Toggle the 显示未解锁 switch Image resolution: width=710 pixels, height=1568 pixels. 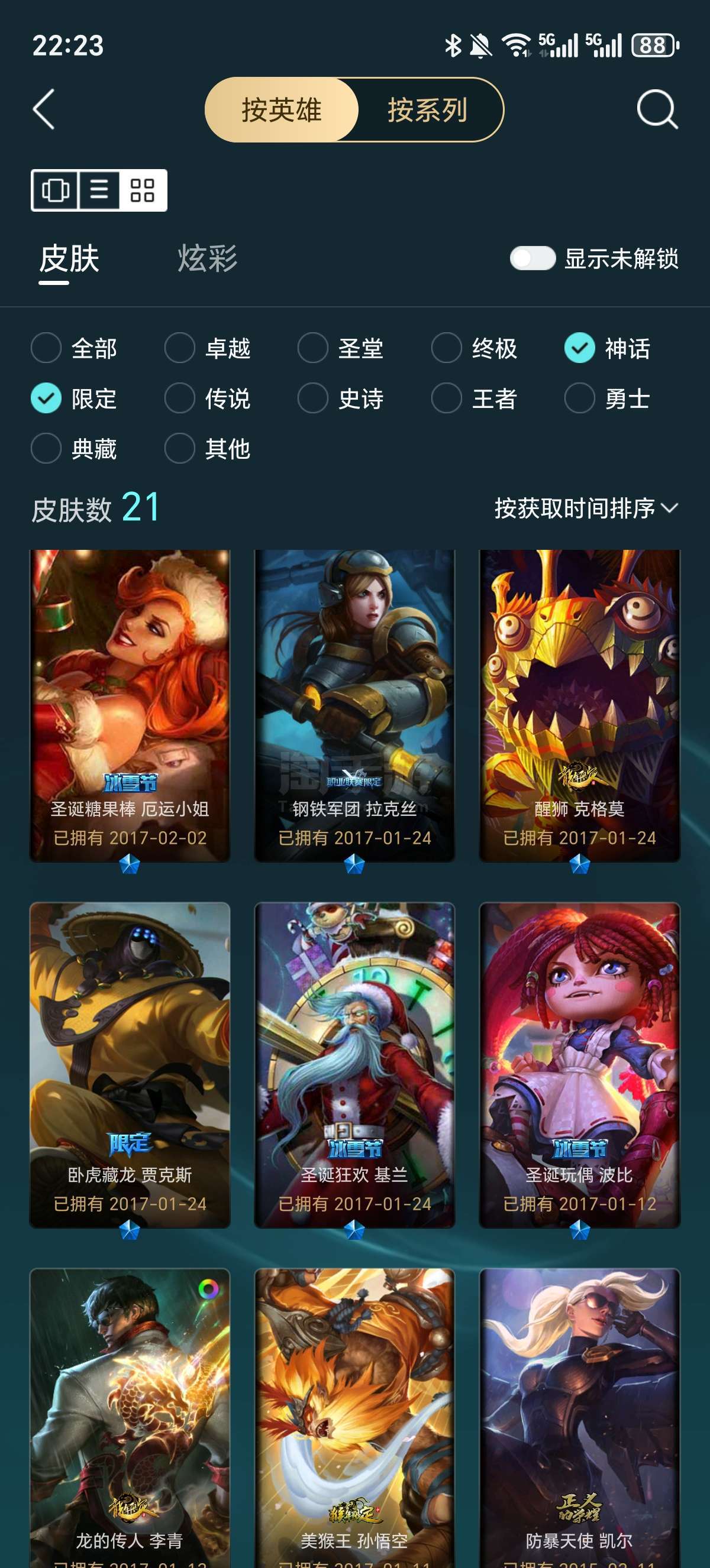533,258
